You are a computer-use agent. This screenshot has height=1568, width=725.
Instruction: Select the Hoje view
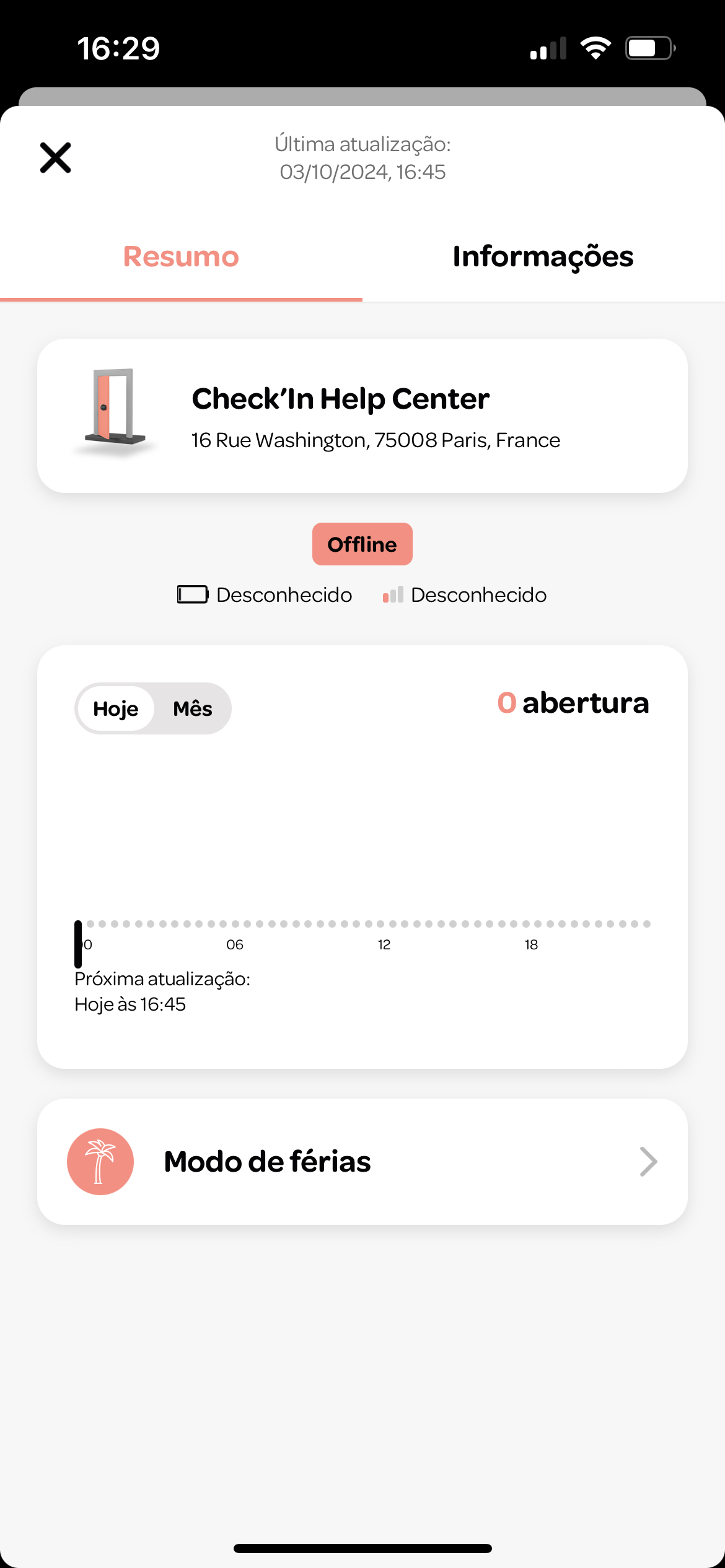(x=116, y=709)
